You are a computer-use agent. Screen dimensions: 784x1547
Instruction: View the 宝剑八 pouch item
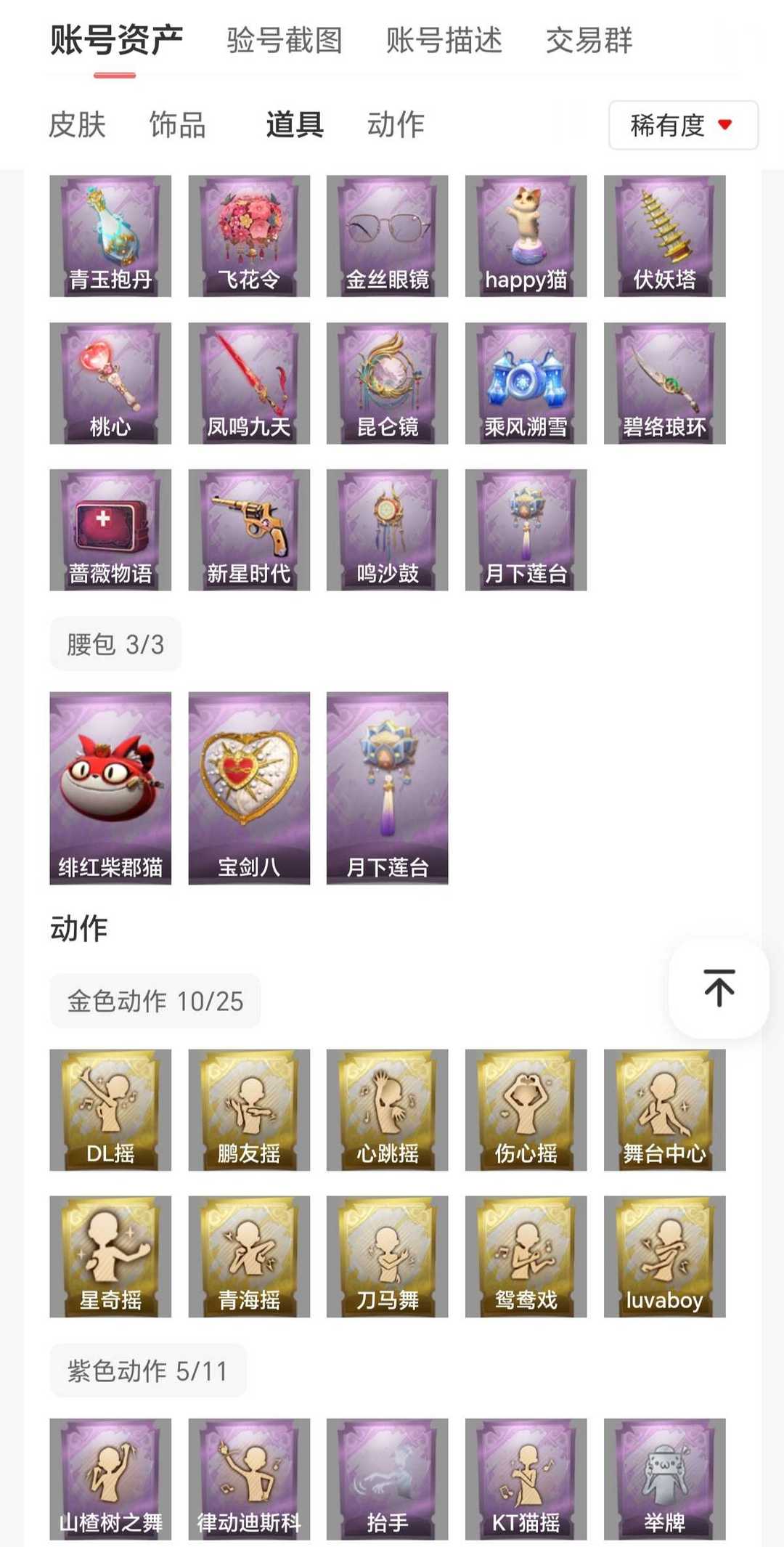[249, 788]
